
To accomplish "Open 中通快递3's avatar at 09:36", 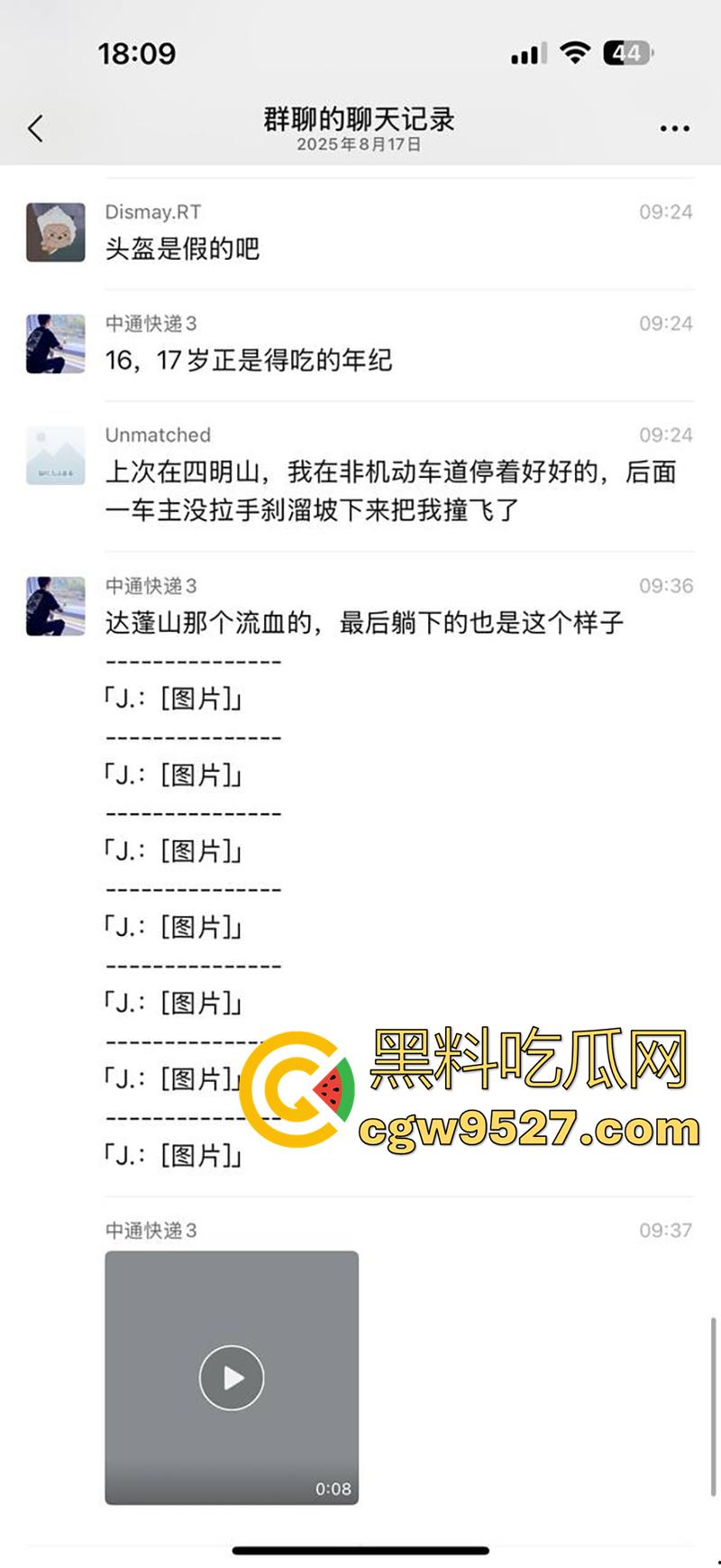I will tap(56, 606).
